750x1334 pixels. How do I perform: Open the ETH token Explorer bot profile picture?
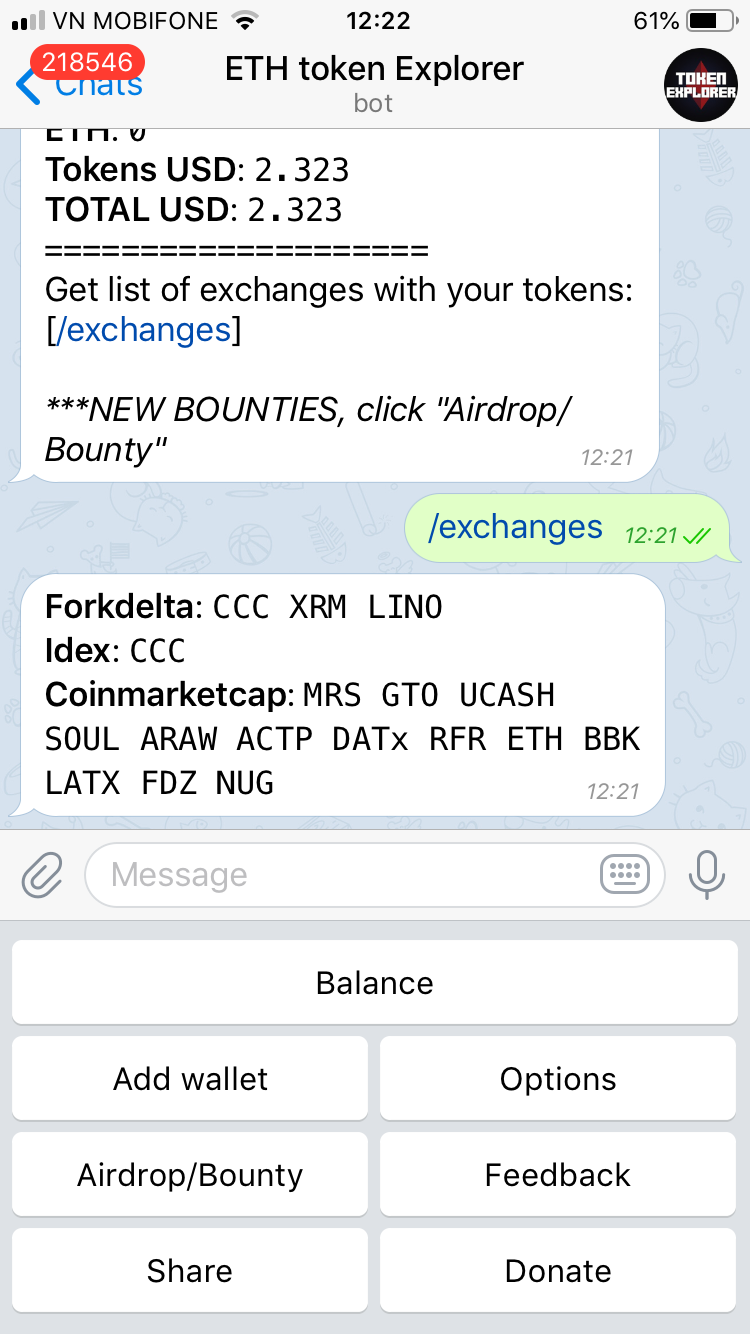pyautogui.click(x=700, y=86)
